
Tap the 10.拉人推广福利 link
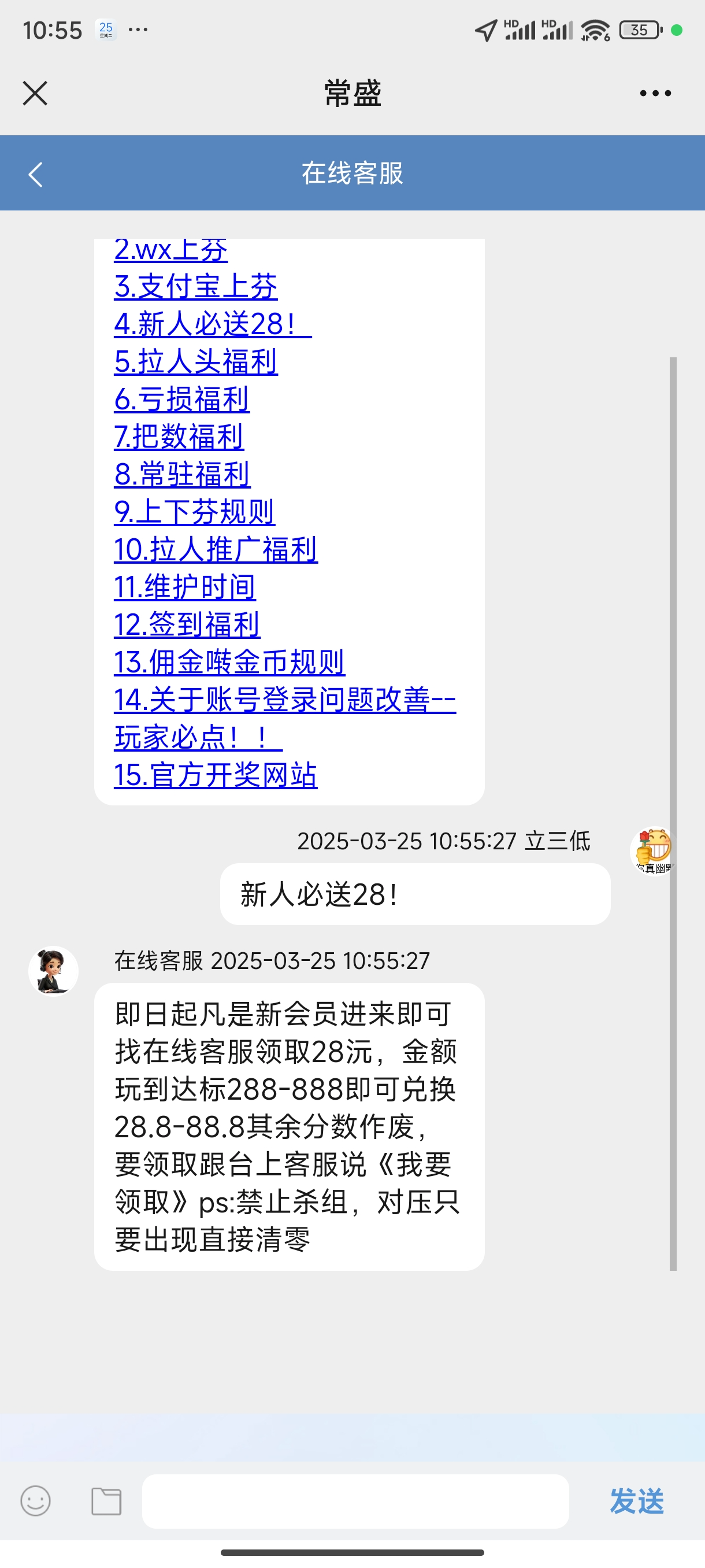[216, 550]
